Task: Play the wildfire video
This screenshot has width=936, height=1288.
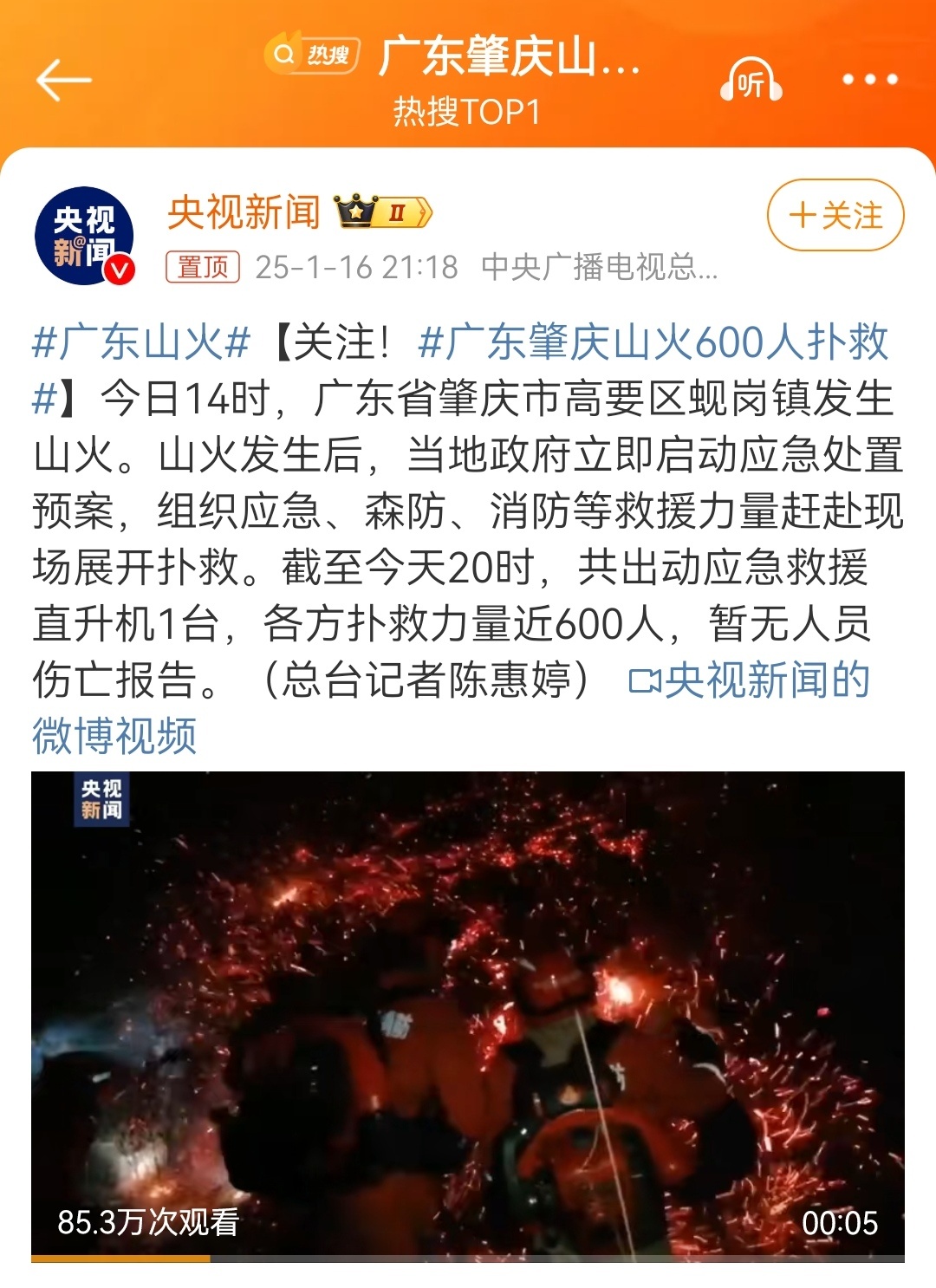Action: coord(468,1012)
